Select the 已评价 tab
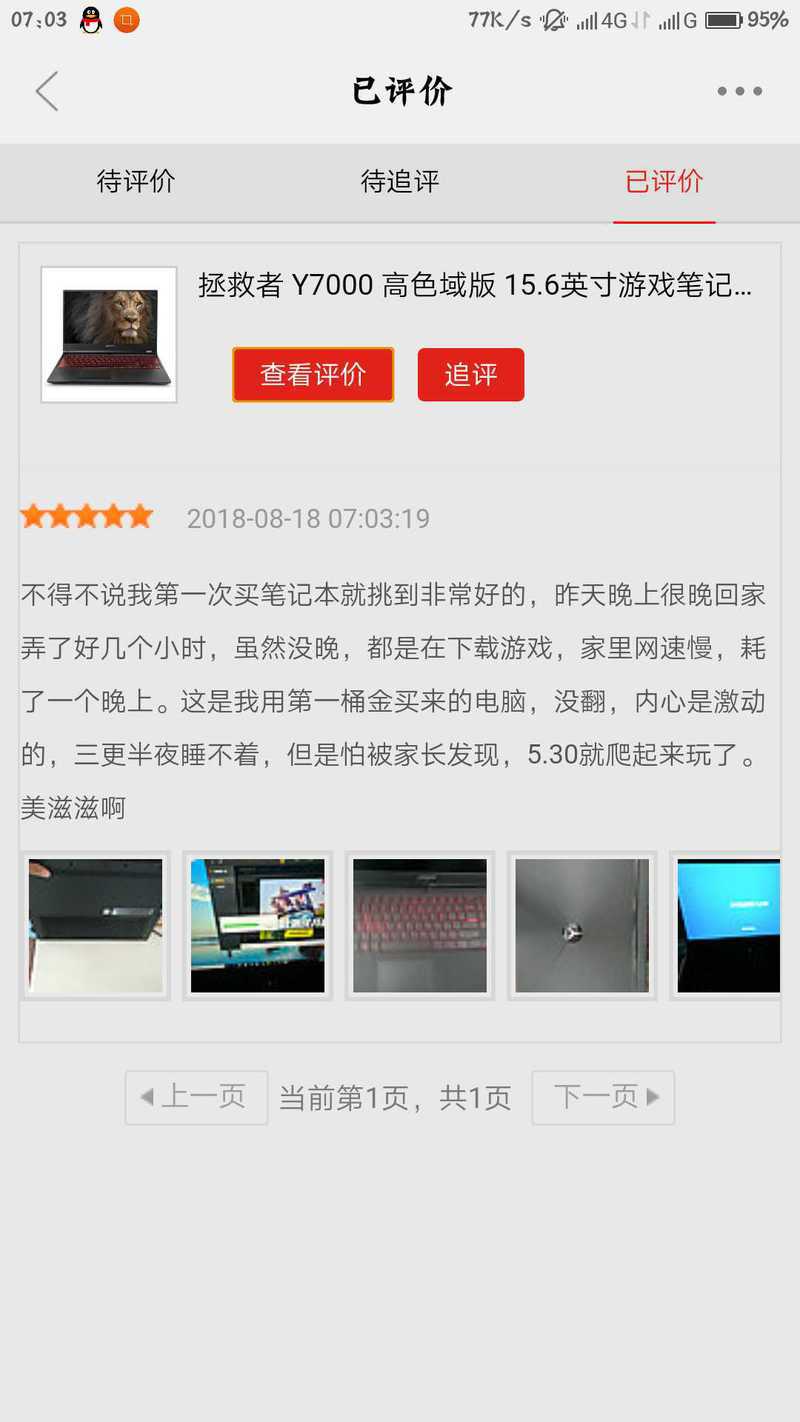This screenshot has width=800, height=1422. 664,182
